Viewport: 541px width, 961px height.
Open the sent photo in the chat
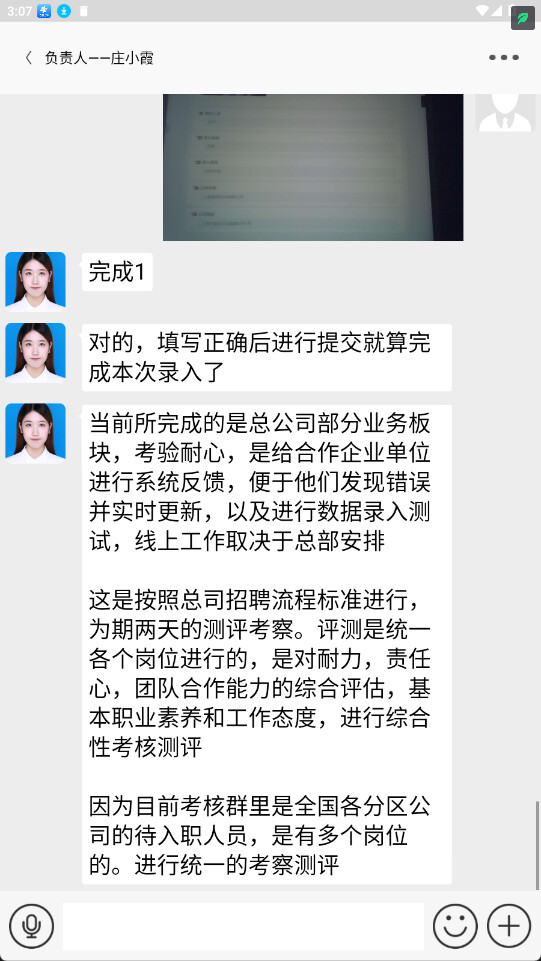click(313, 167)
